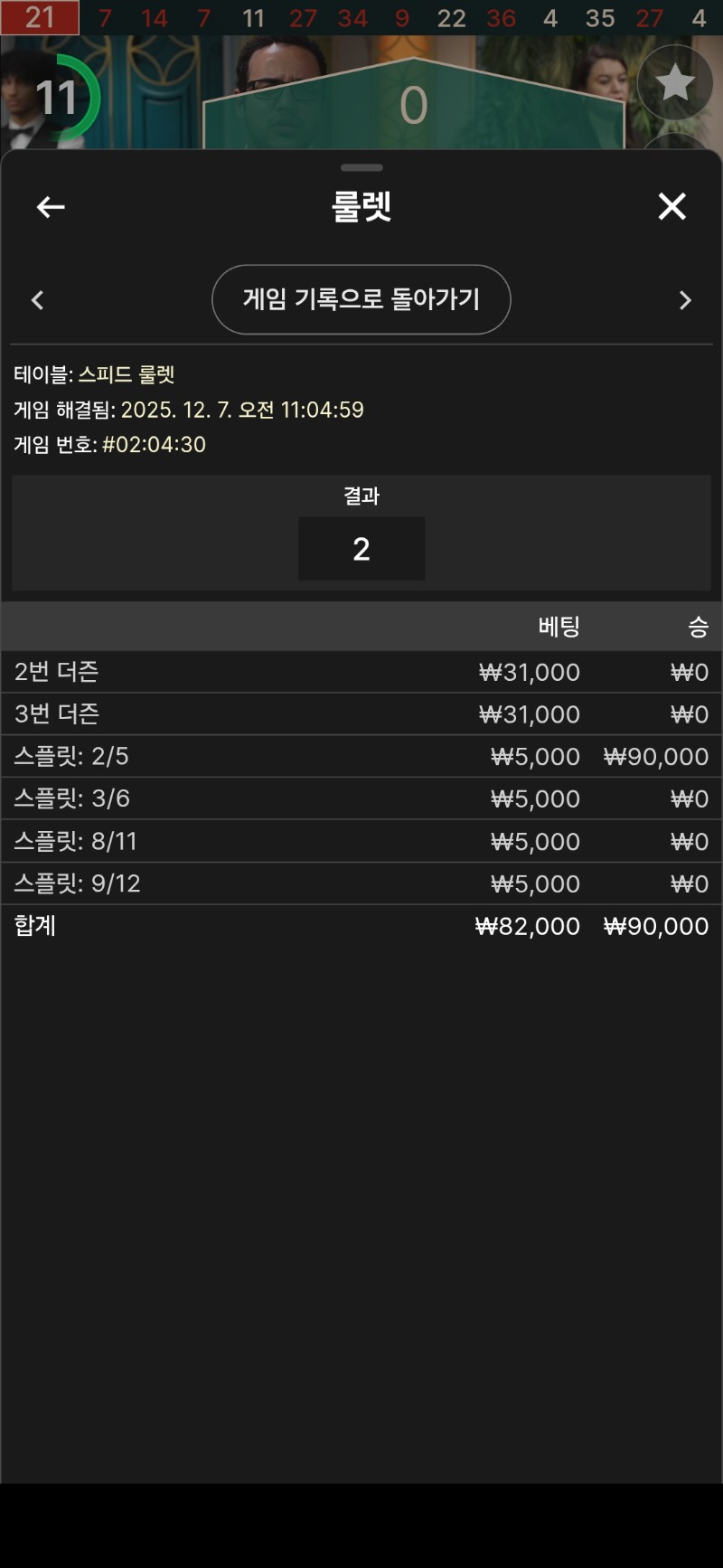Select the 합계 totals row
Image resolution: width=723 pixels, height=1568 pixels.
[x=361, y=926]
